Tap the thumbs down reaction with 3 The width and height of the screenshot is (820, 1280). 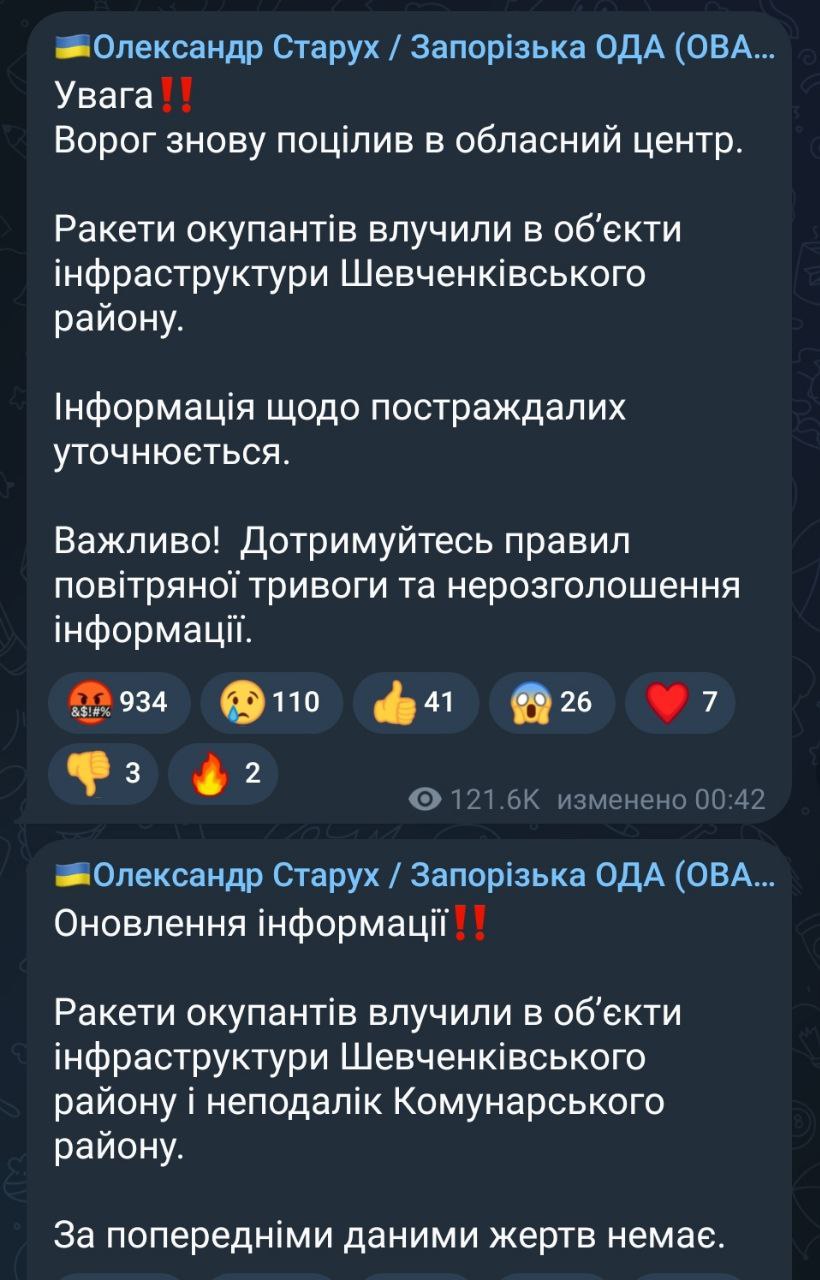[103, 774]
